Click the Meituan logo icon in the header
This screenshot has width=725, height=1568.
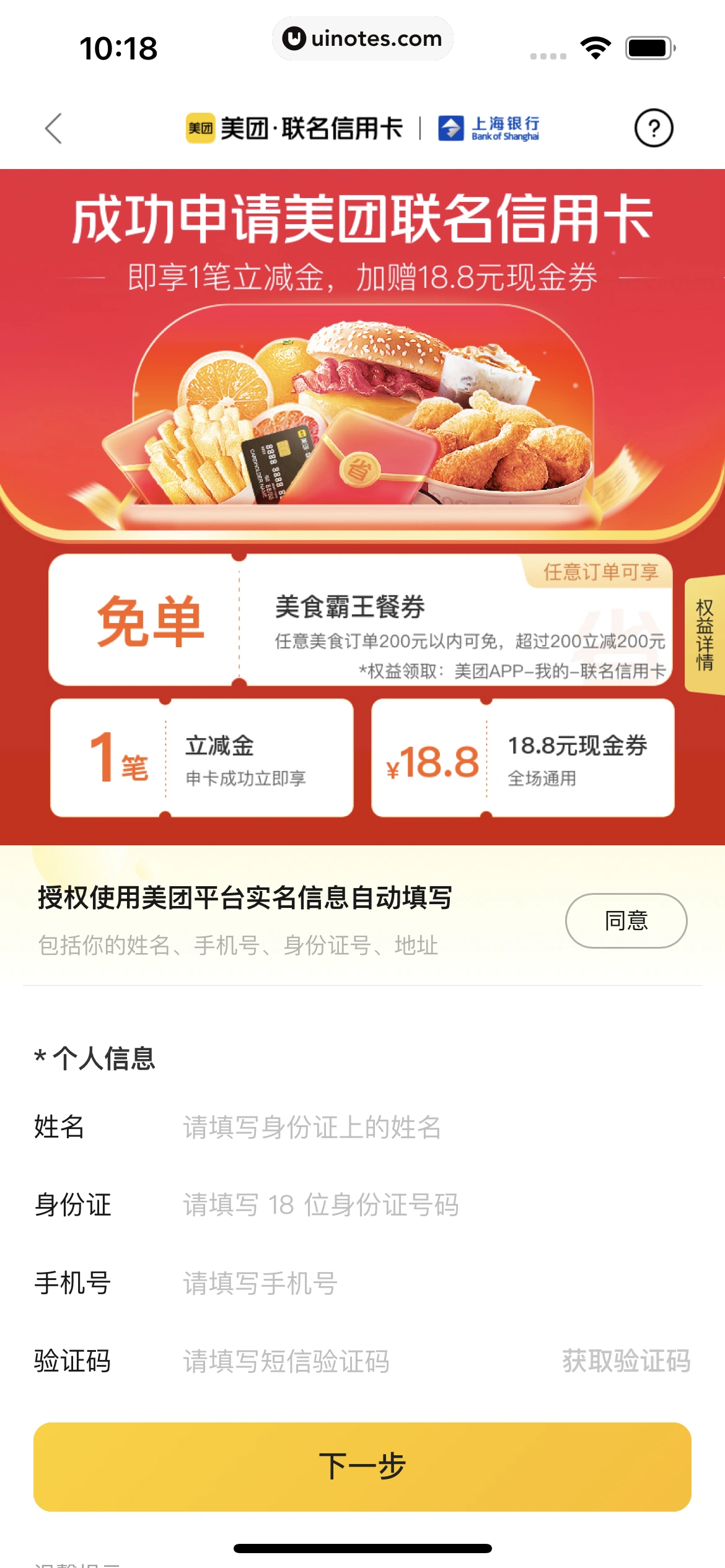click(200, 128)
